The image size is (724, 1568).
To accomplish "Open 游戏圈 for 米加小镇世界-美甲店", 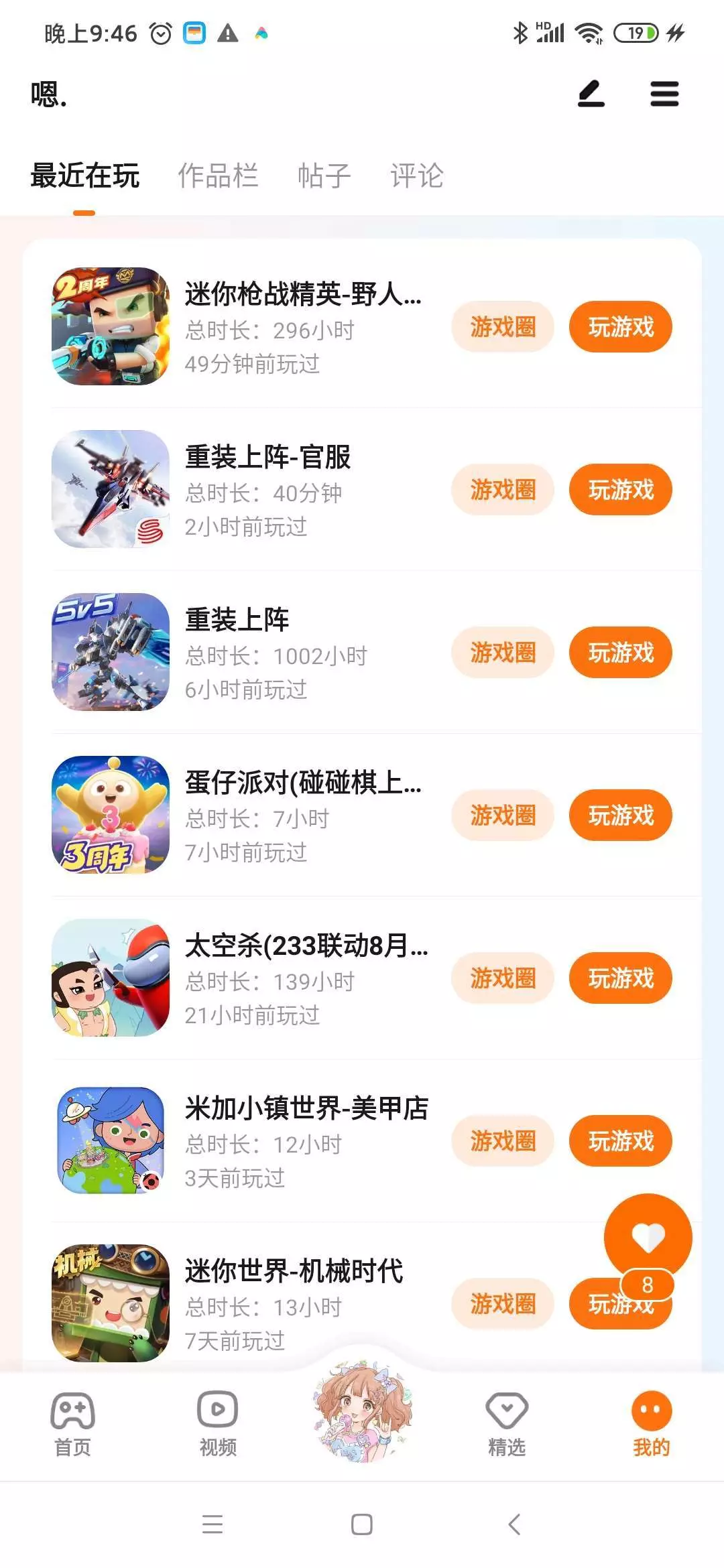I will coord(503,1141).
